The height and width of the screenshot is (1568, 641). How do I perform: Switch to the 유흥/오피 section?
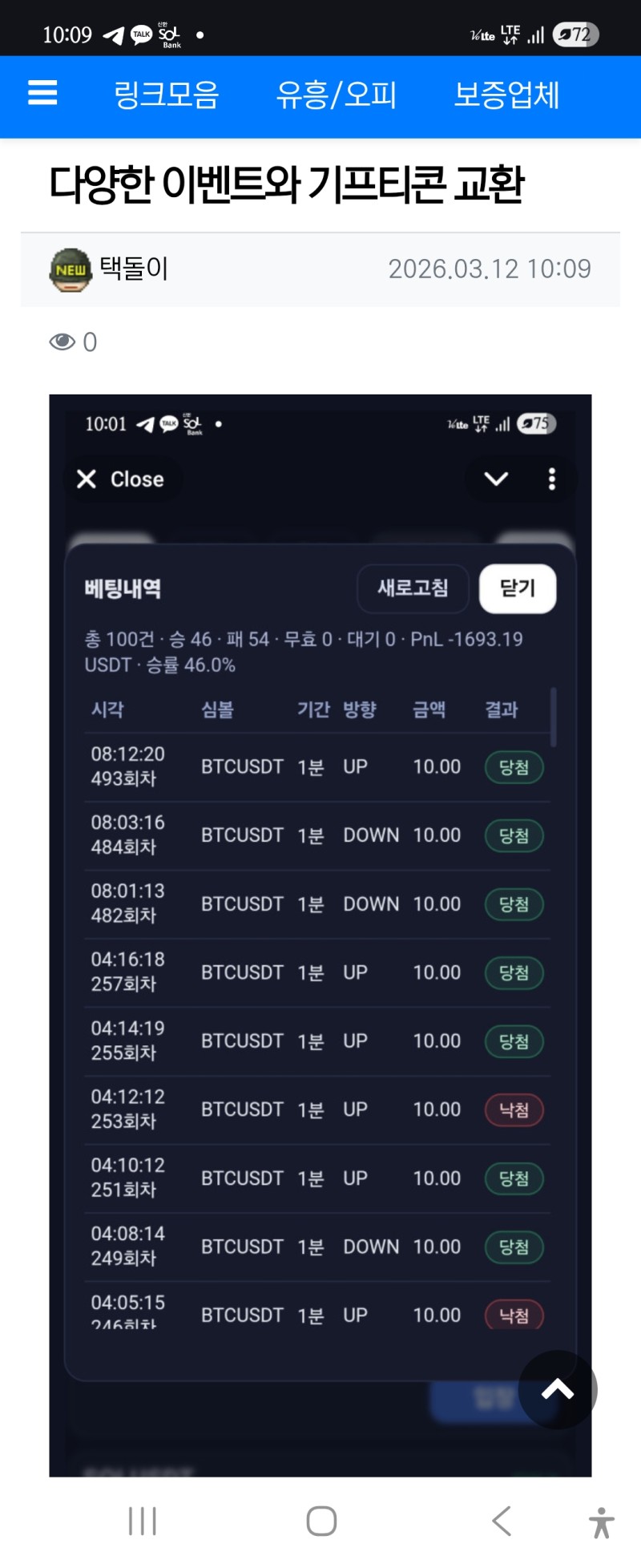pyautogui.click(x=337, y=95)
